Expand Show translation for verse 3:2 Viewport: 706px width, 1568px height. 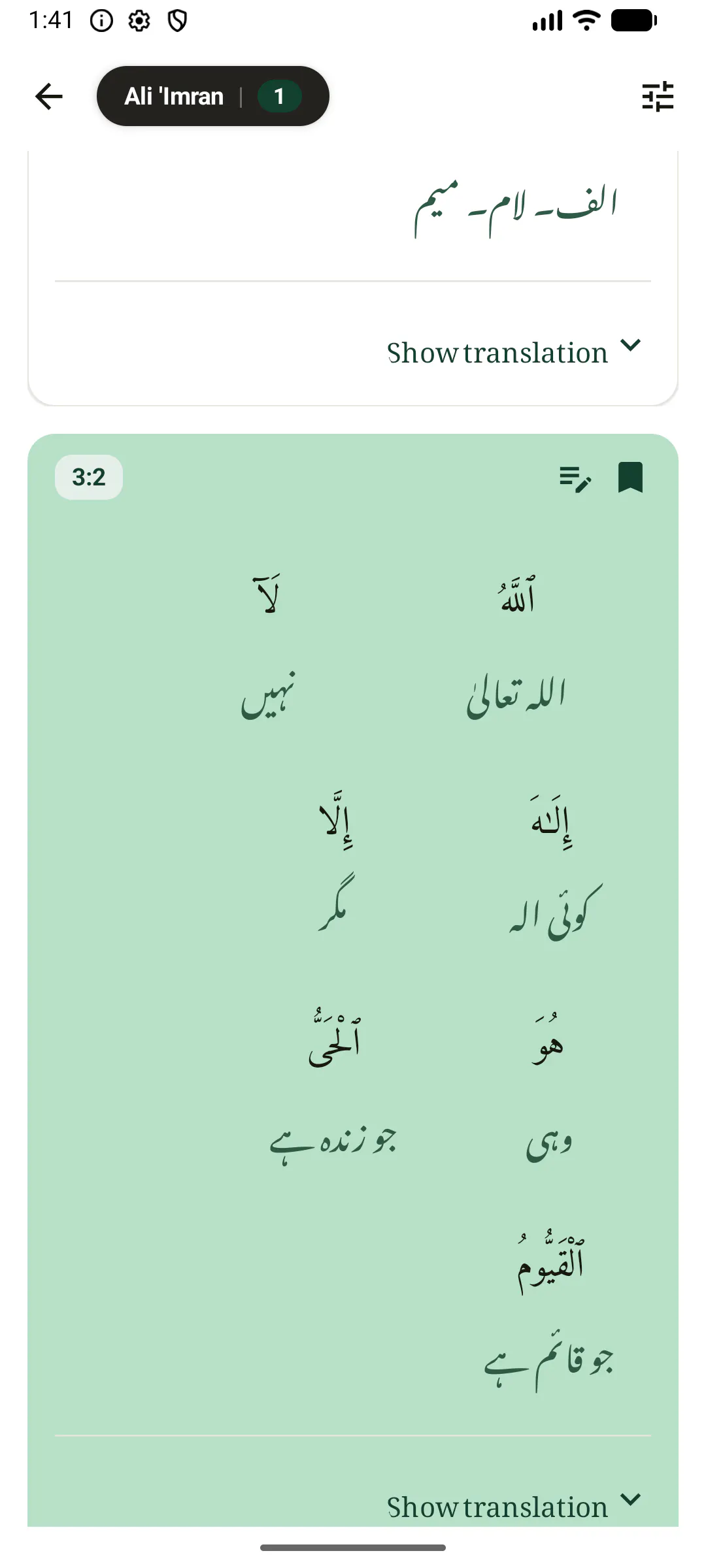pyautogui.click(x=514, y=1507)
